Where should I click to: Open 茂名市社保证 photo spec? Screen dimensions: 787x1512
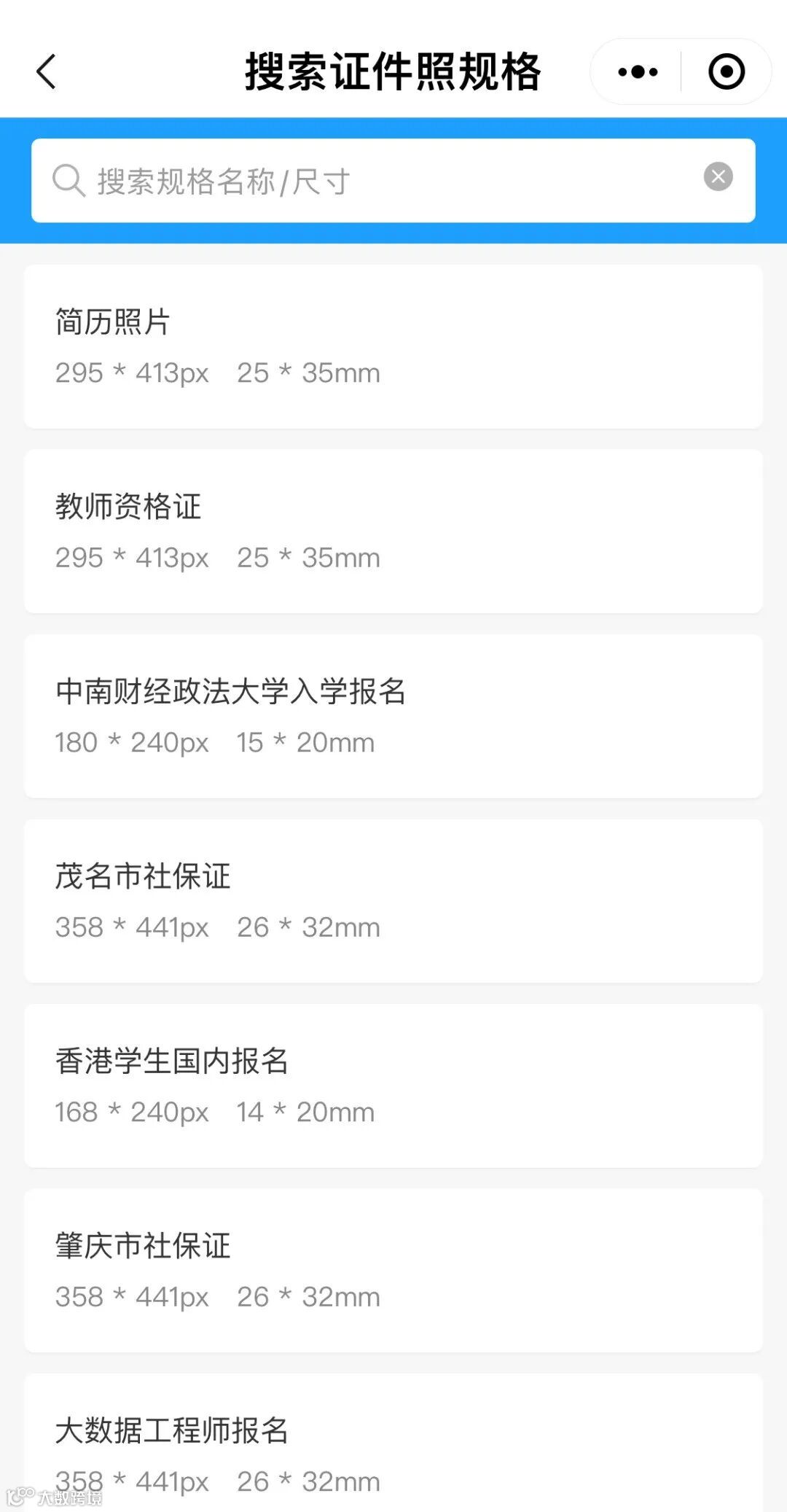(x=393, y=901)
